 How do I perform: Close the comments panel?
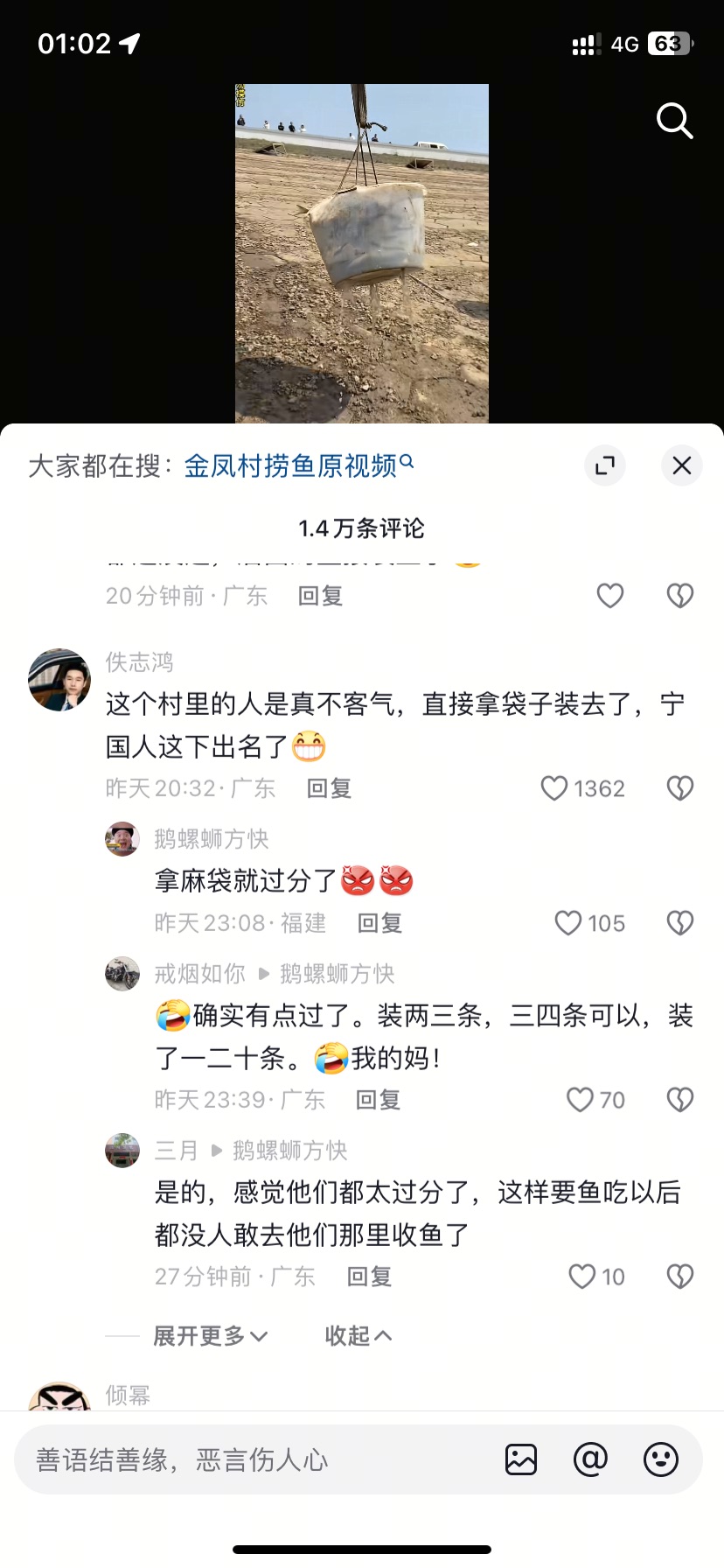coord(682,465)
